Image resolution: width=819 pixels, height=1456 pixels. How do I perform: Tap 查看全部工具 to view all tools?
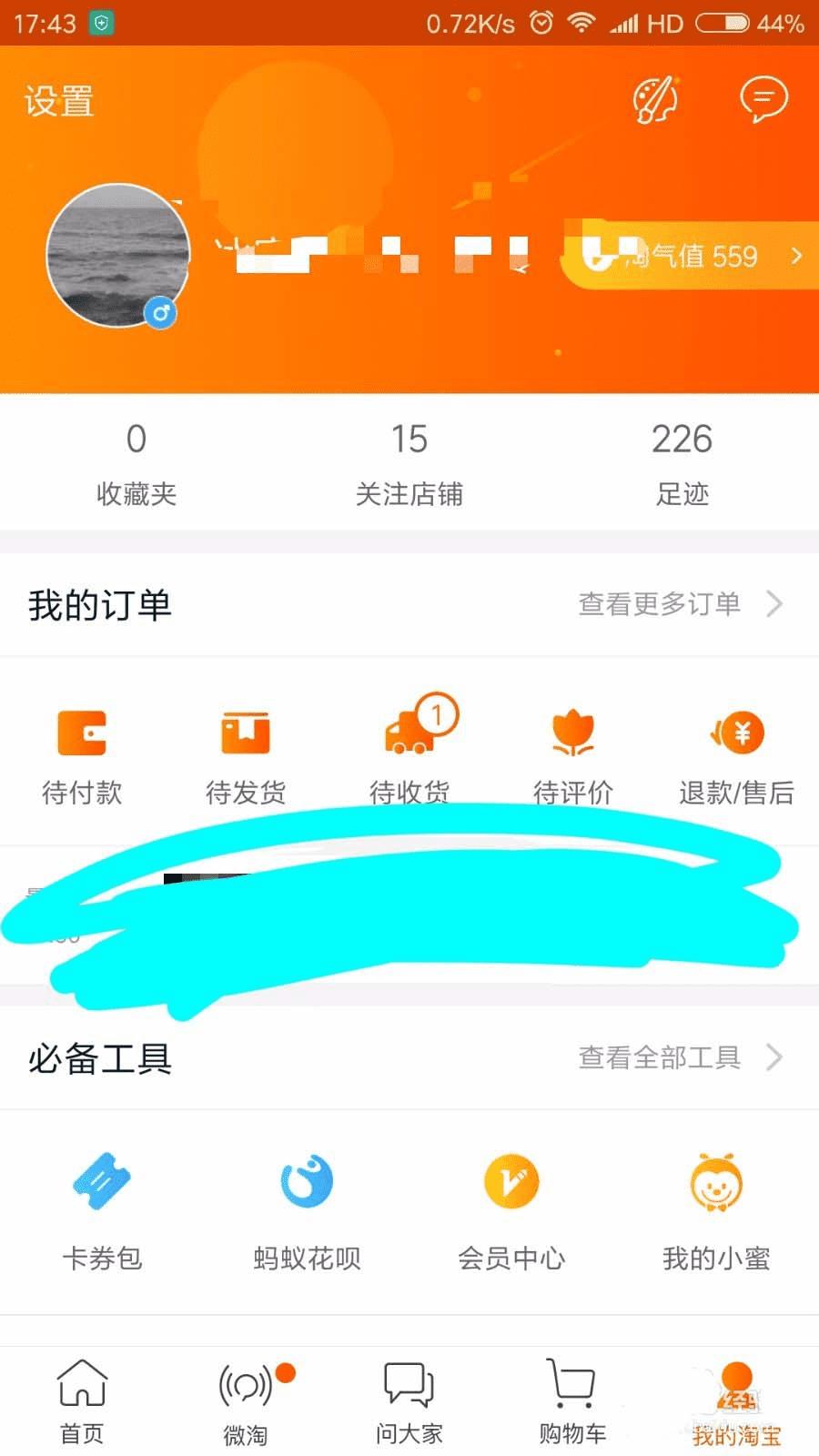point(678,1057)
